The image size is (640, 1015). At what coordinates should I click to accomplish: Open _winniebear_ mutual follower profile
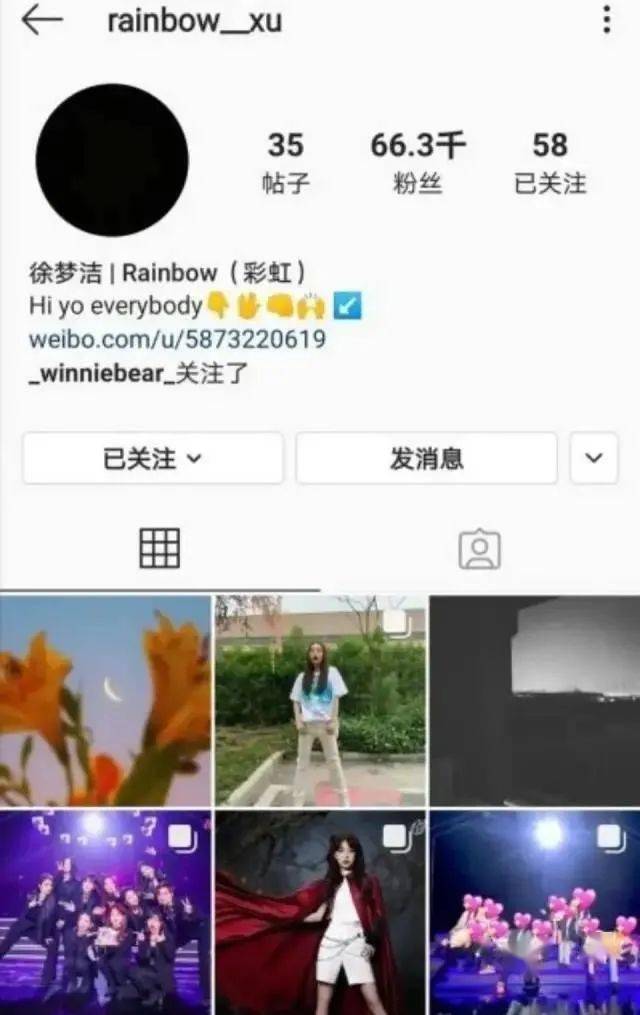pyautogui.click(x=100, y=375)
